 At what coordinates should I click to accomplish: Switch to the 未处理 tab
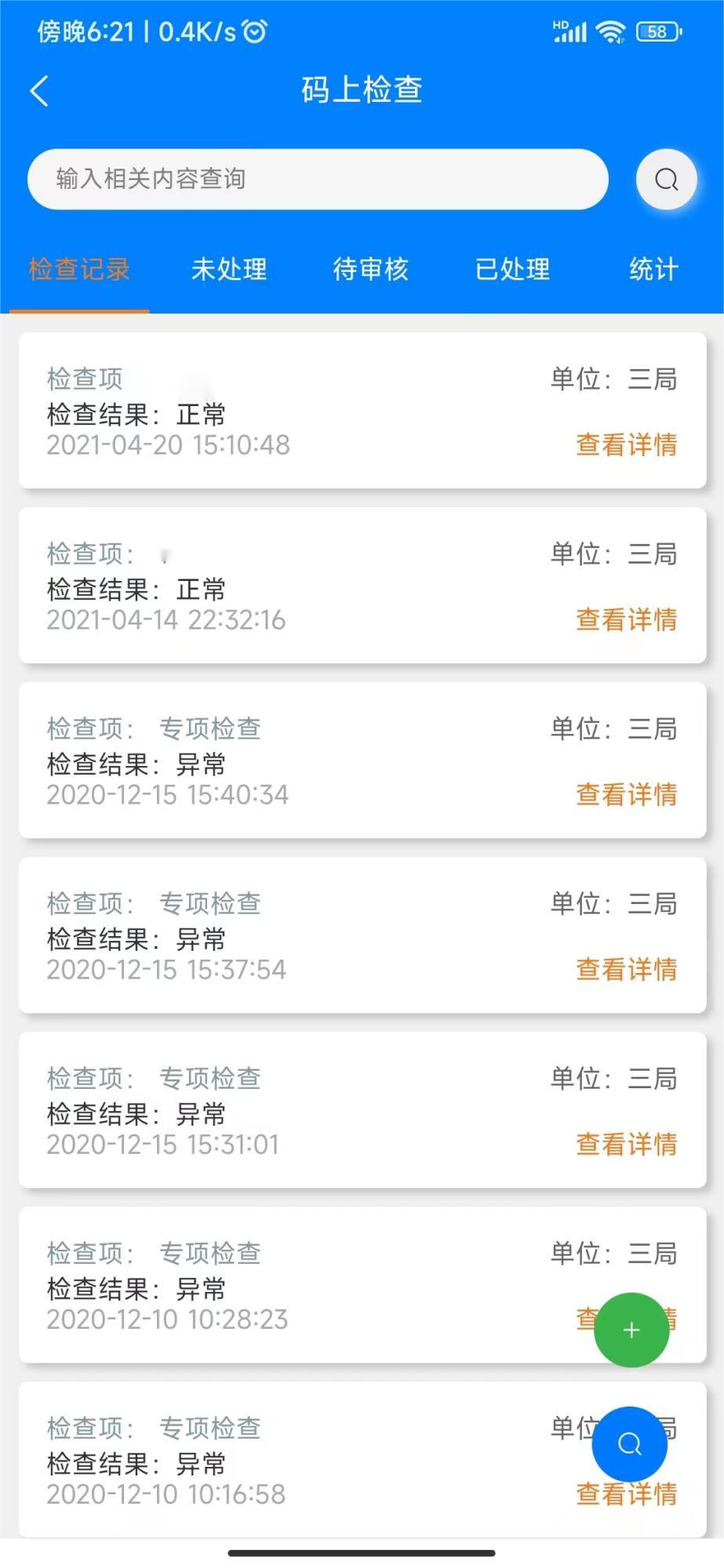click(x=229, y=270)
